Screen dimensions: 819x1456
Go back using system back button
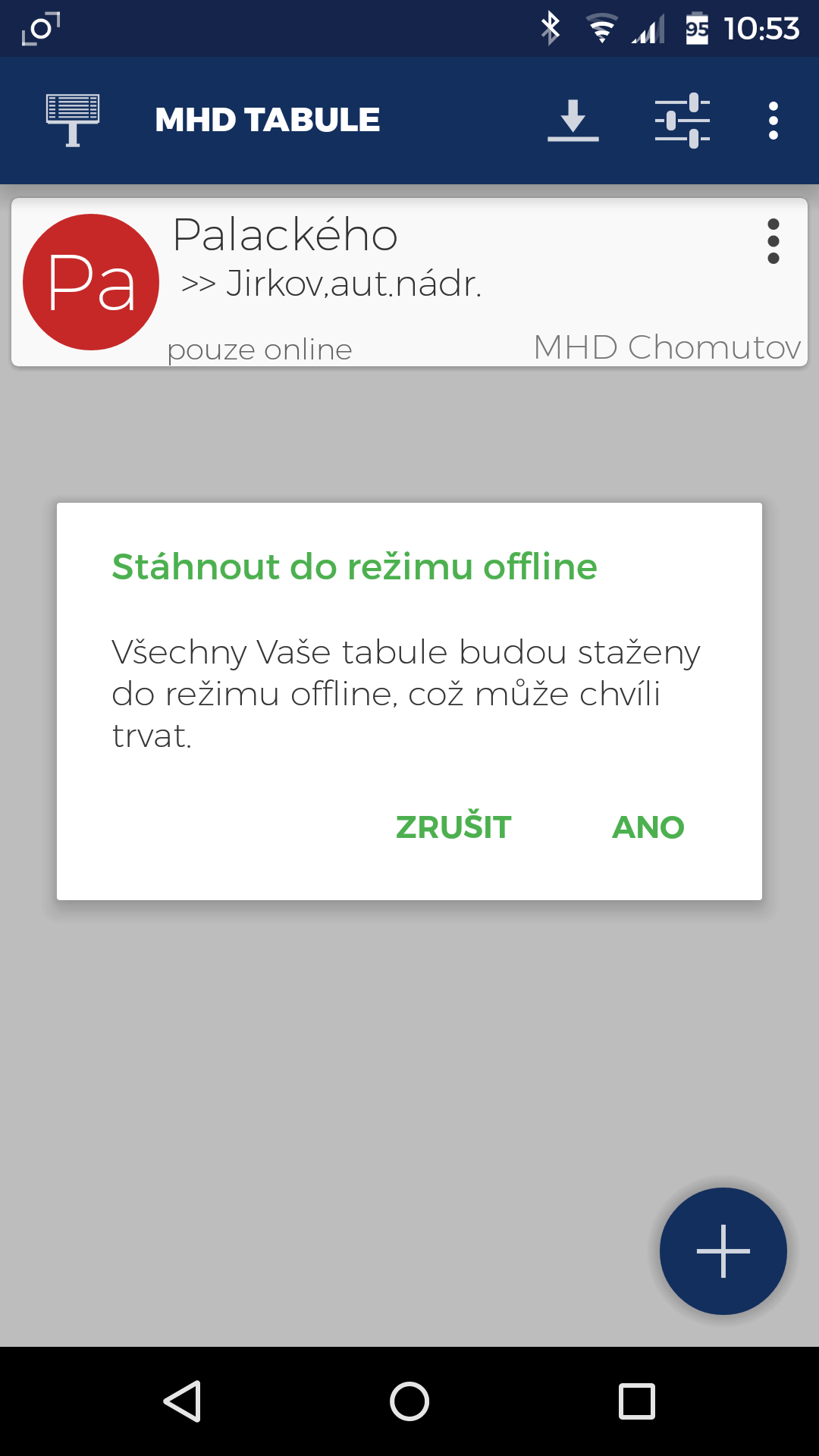pos(182,1401)
